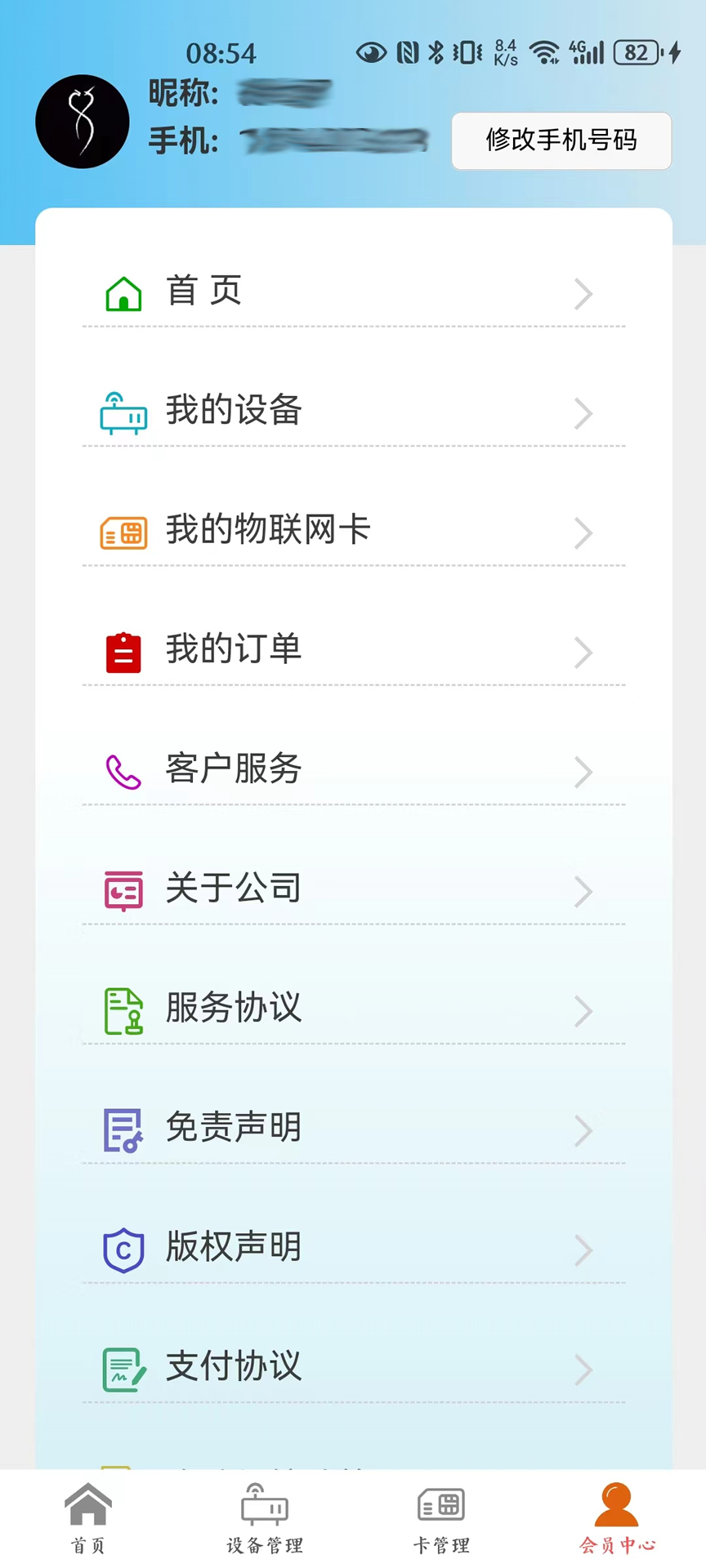This screenshot has height=1568, width=706.
Task: Click the 修改手机号码 button
Action: [x=561, y=141]
